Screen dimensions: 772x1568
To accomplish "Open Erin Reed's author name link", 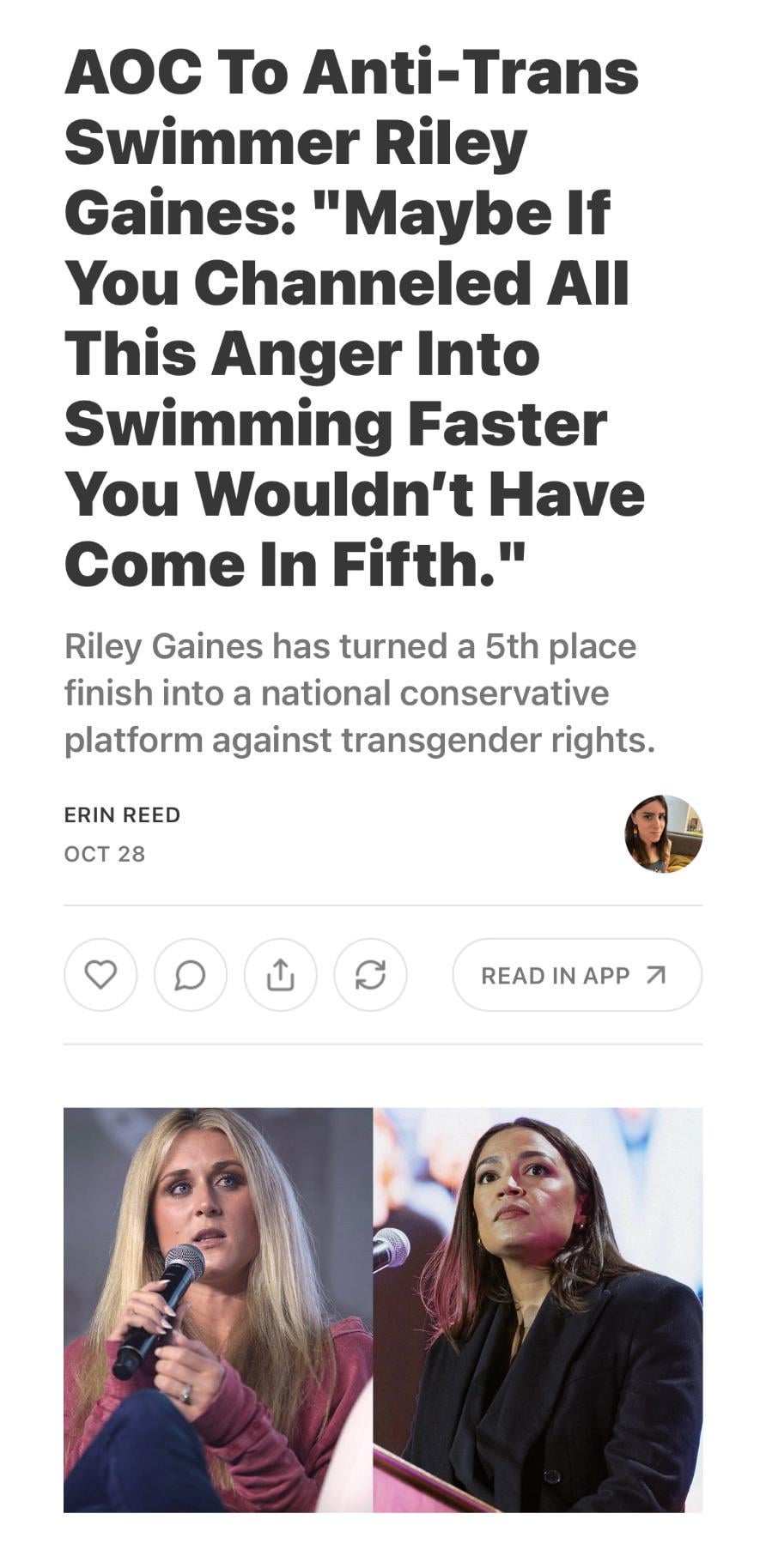I will (122, 814).
